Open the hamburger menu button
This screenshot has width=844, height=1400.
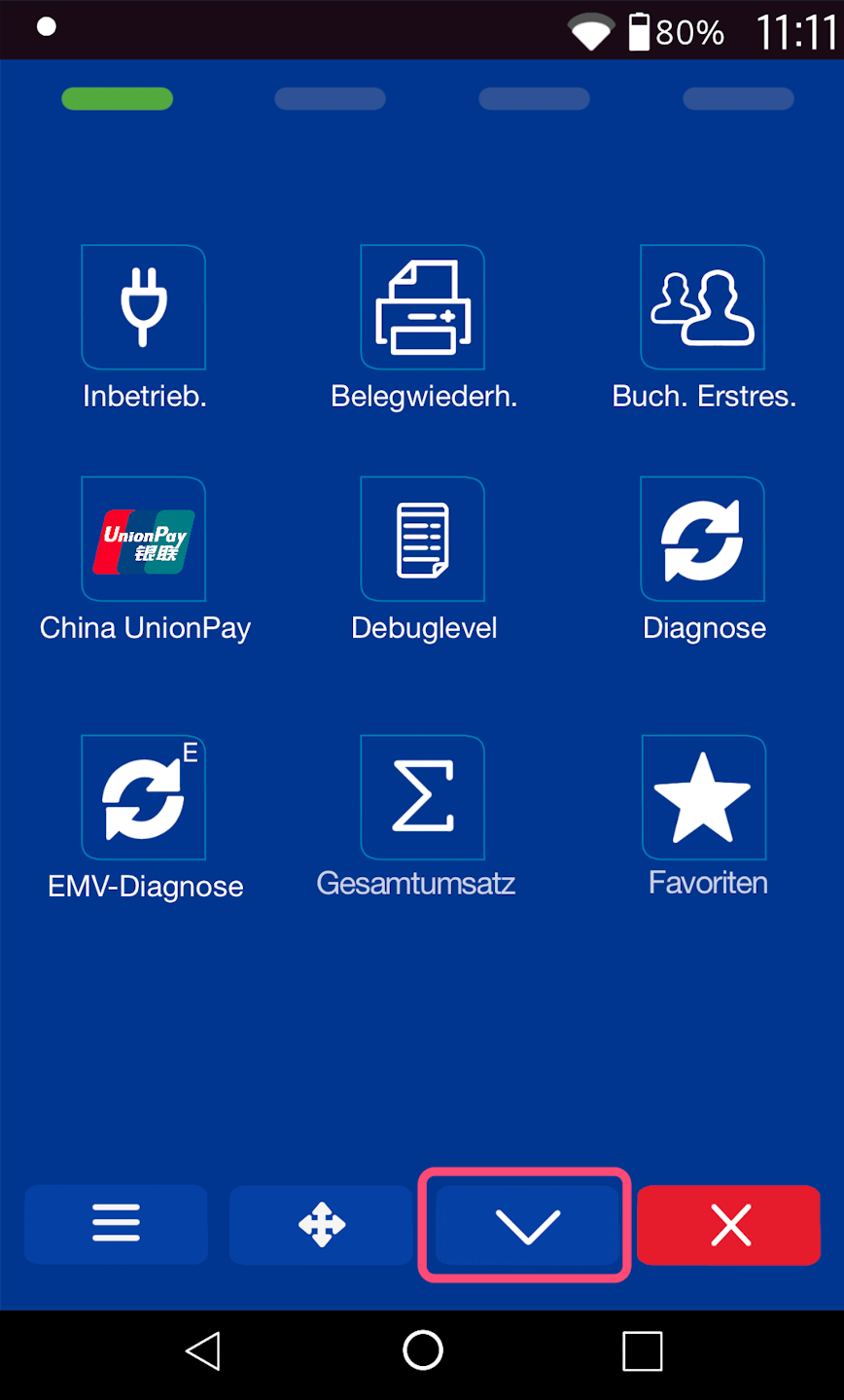click(117, 1224)
